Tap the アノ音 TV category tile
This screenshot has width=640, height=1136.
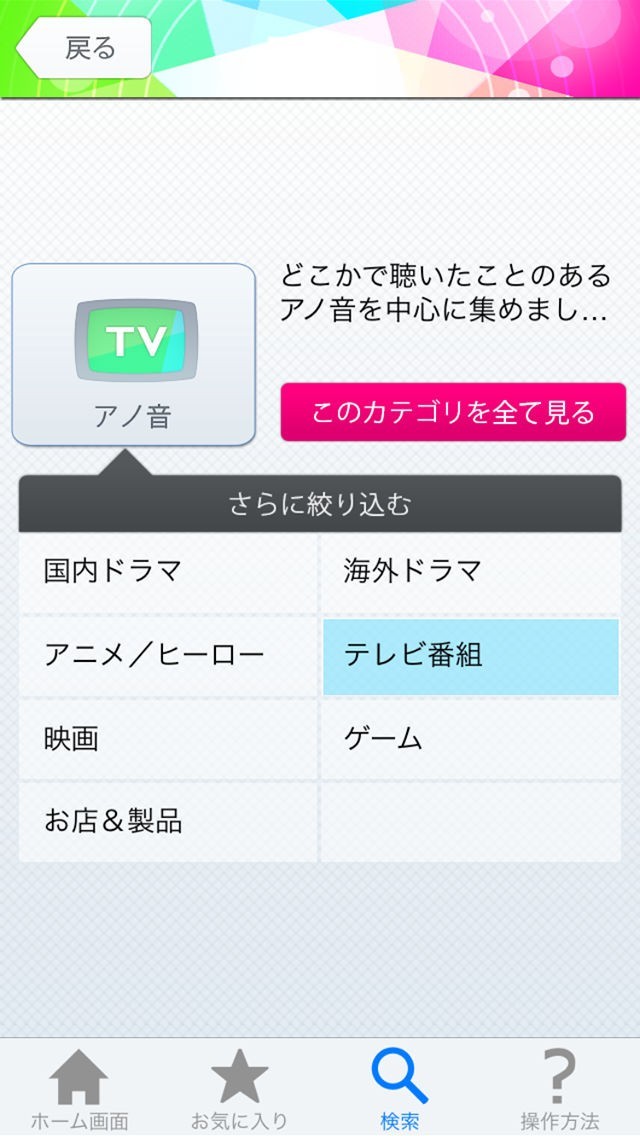pyautogui.click(x=133, y=354)
